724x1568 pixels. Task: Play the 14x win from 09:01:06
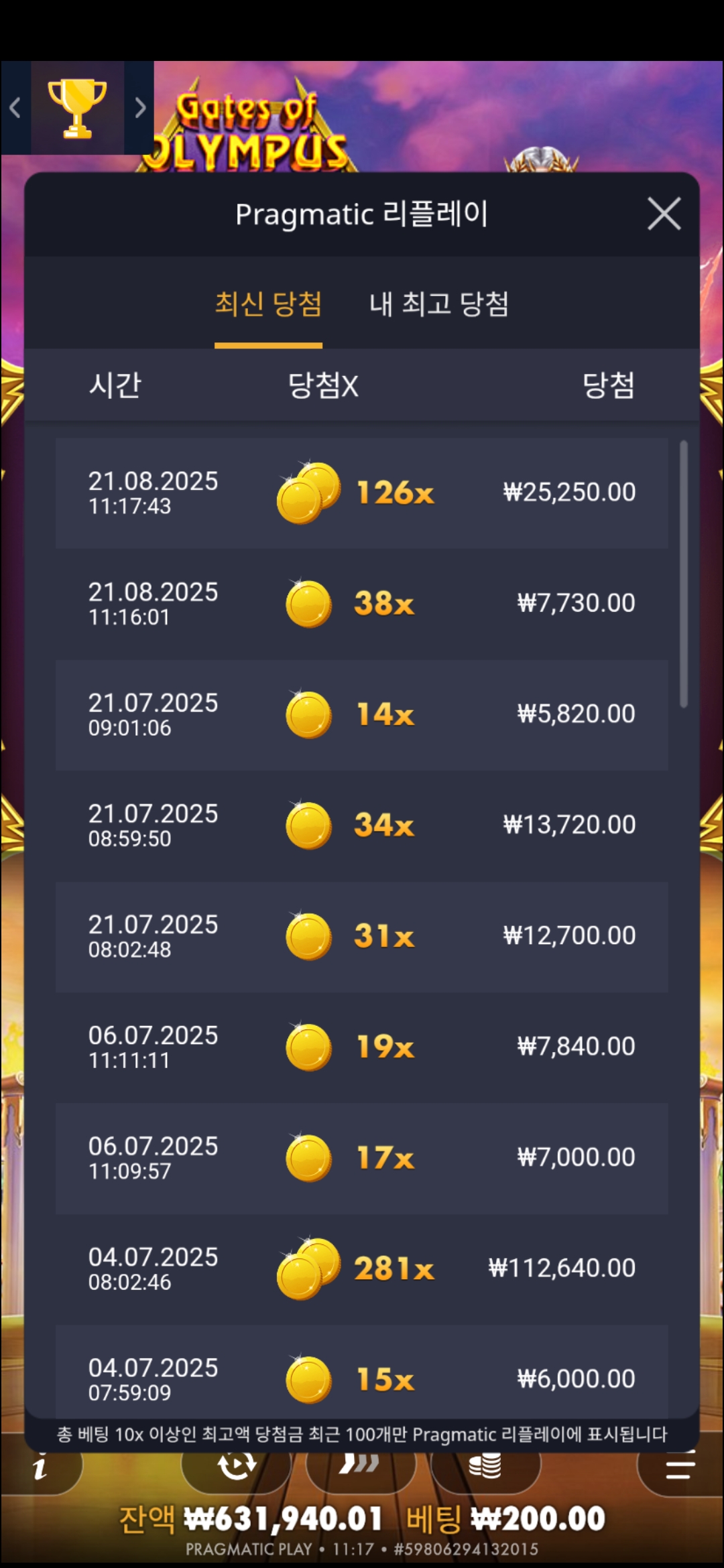[362, 714]
